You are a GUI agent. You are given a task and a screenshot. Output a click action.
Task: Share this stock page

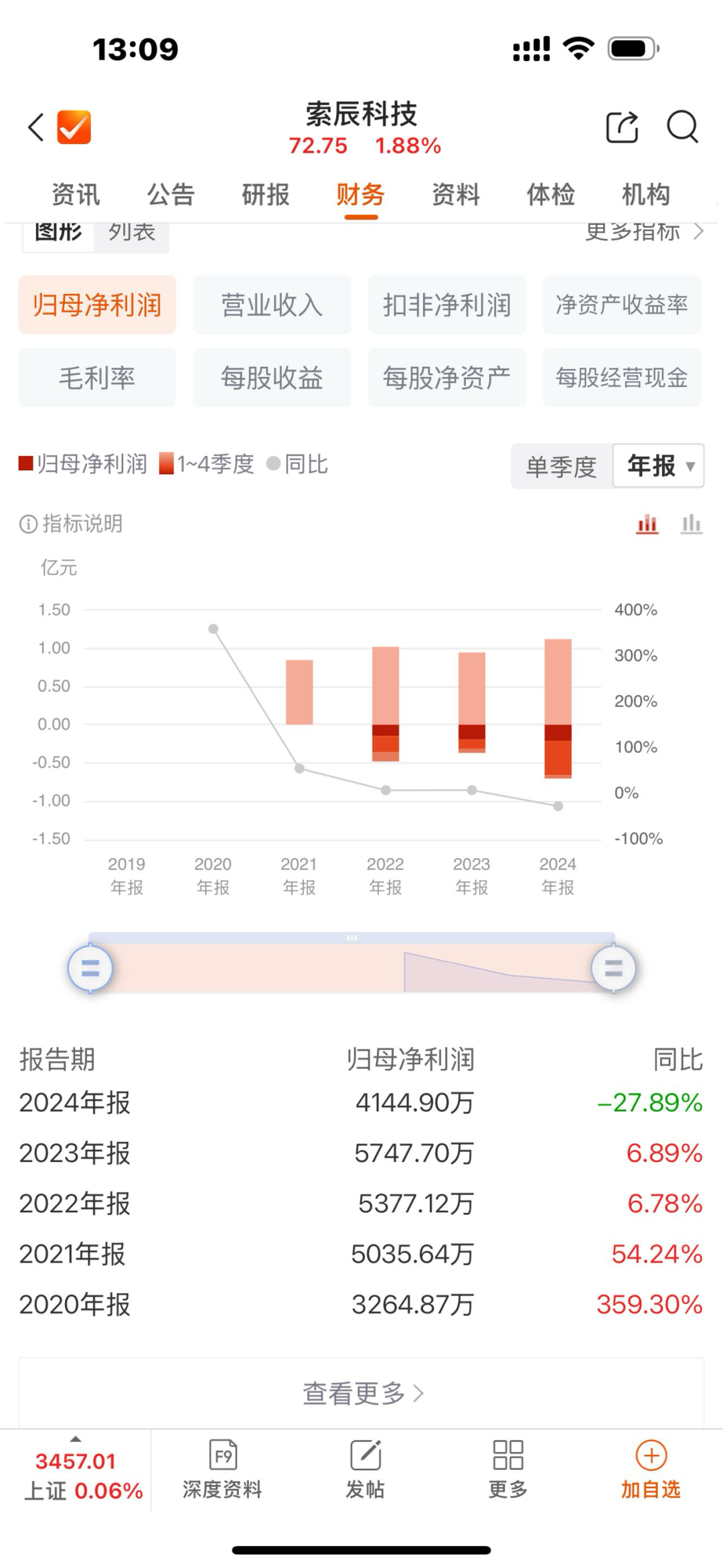(623, 127)
